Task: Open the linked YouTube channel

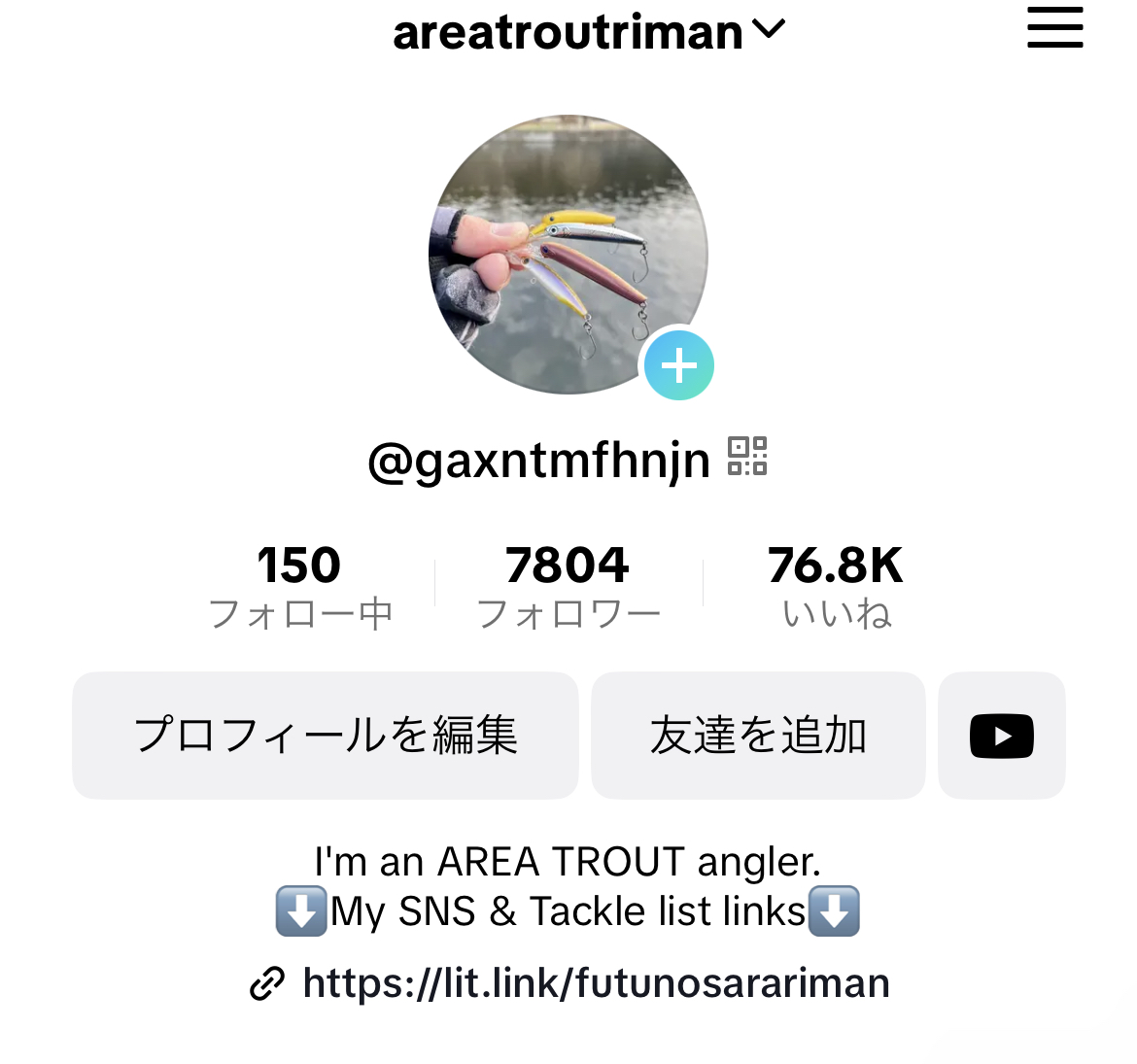Action: point(1001,736)
